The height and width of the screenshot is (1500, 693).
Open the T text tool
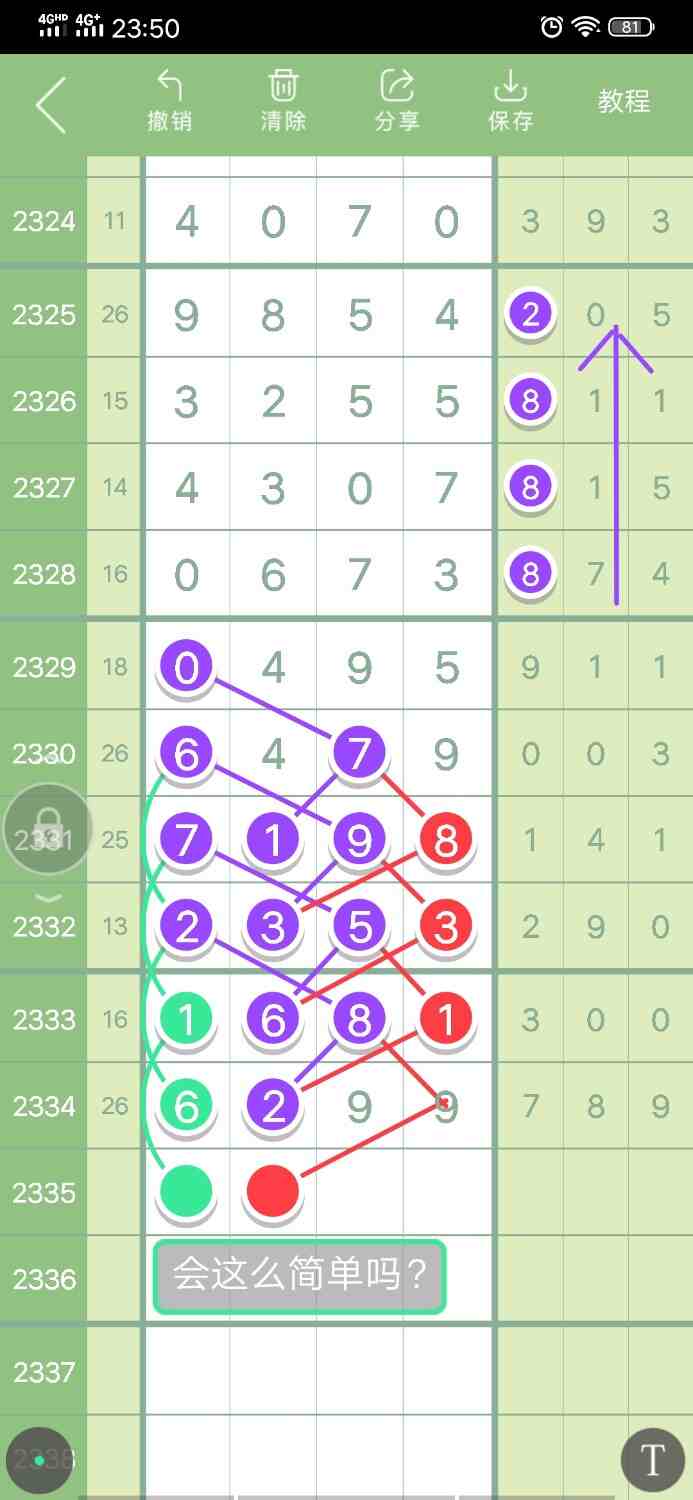point(652,1460)
